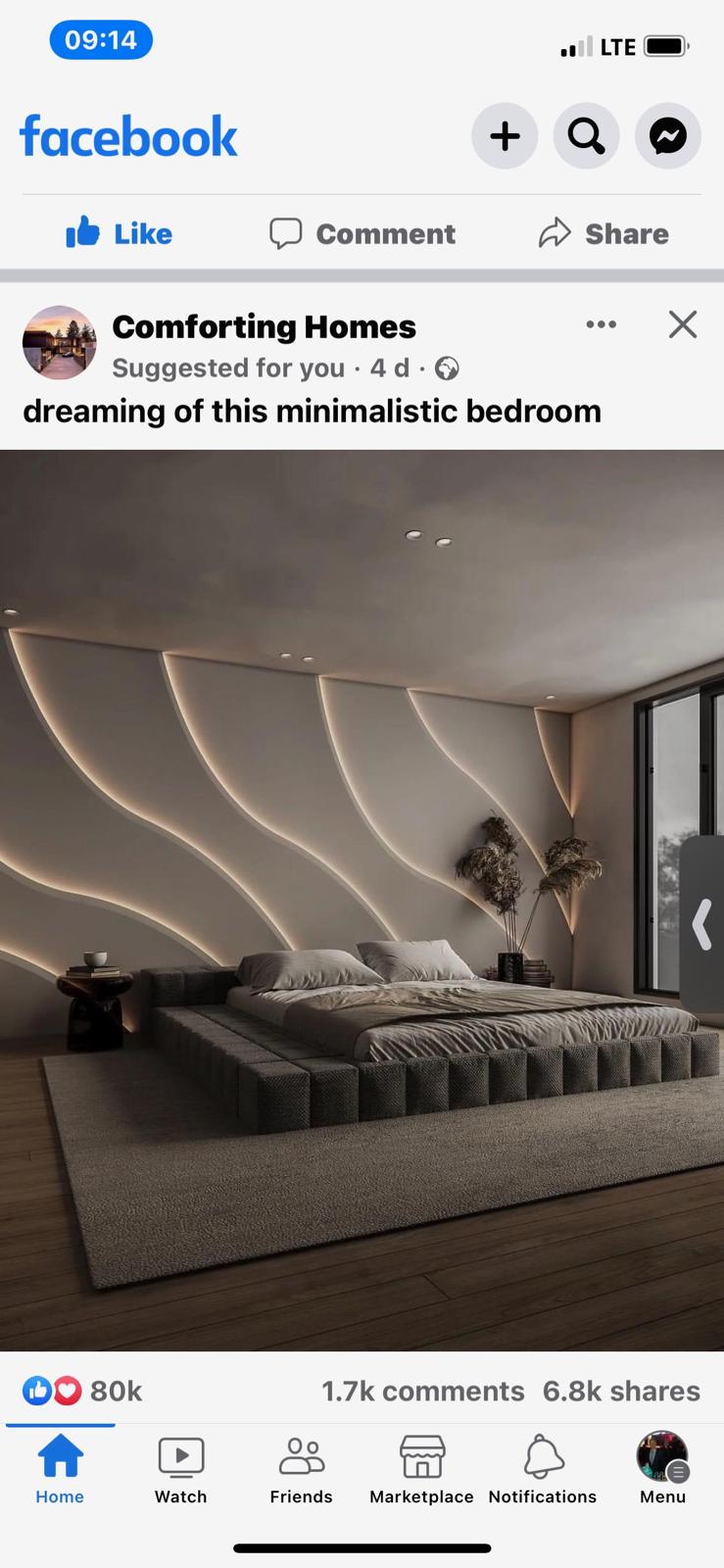Switch to the Friends tab

[302, 1469]
